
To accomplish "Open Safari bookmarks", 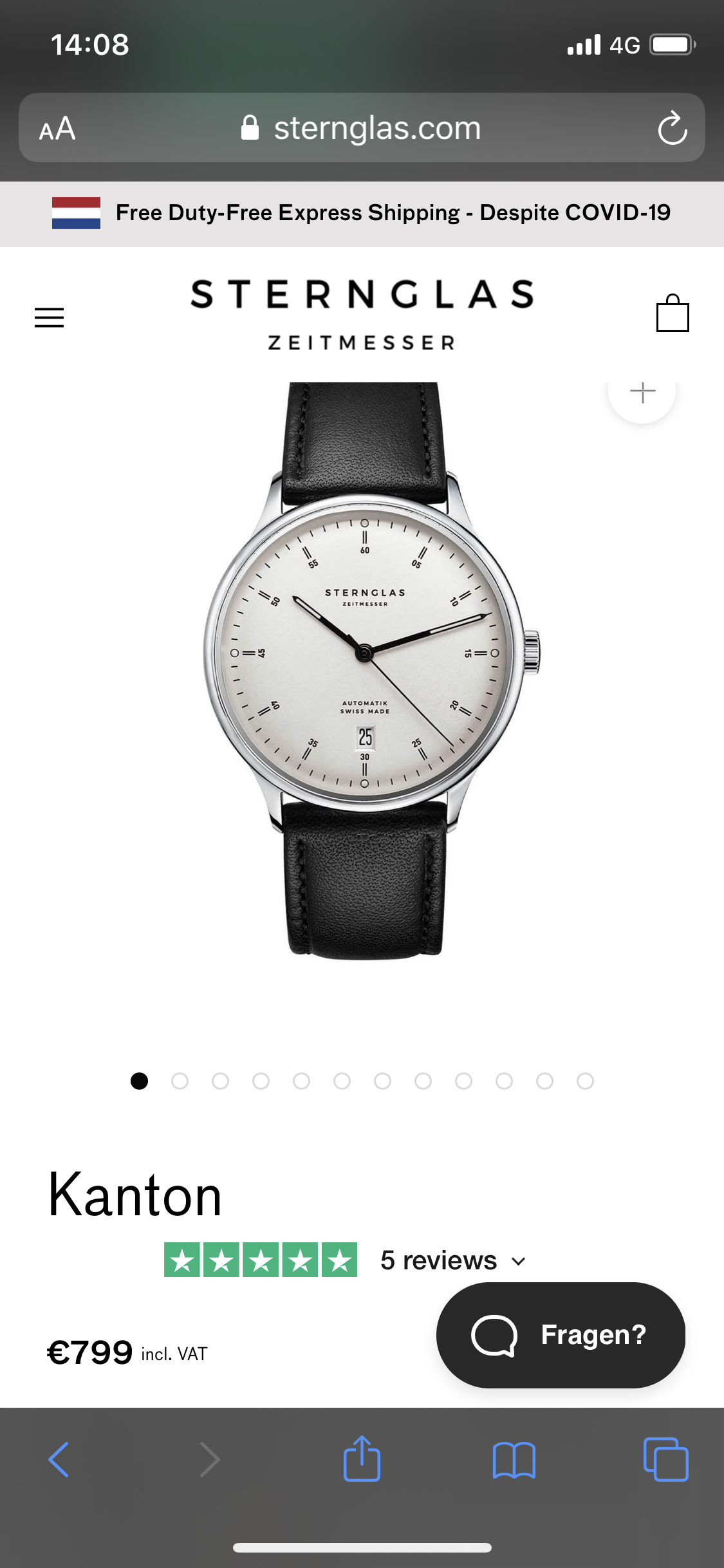I will [x=514, y=1460].
